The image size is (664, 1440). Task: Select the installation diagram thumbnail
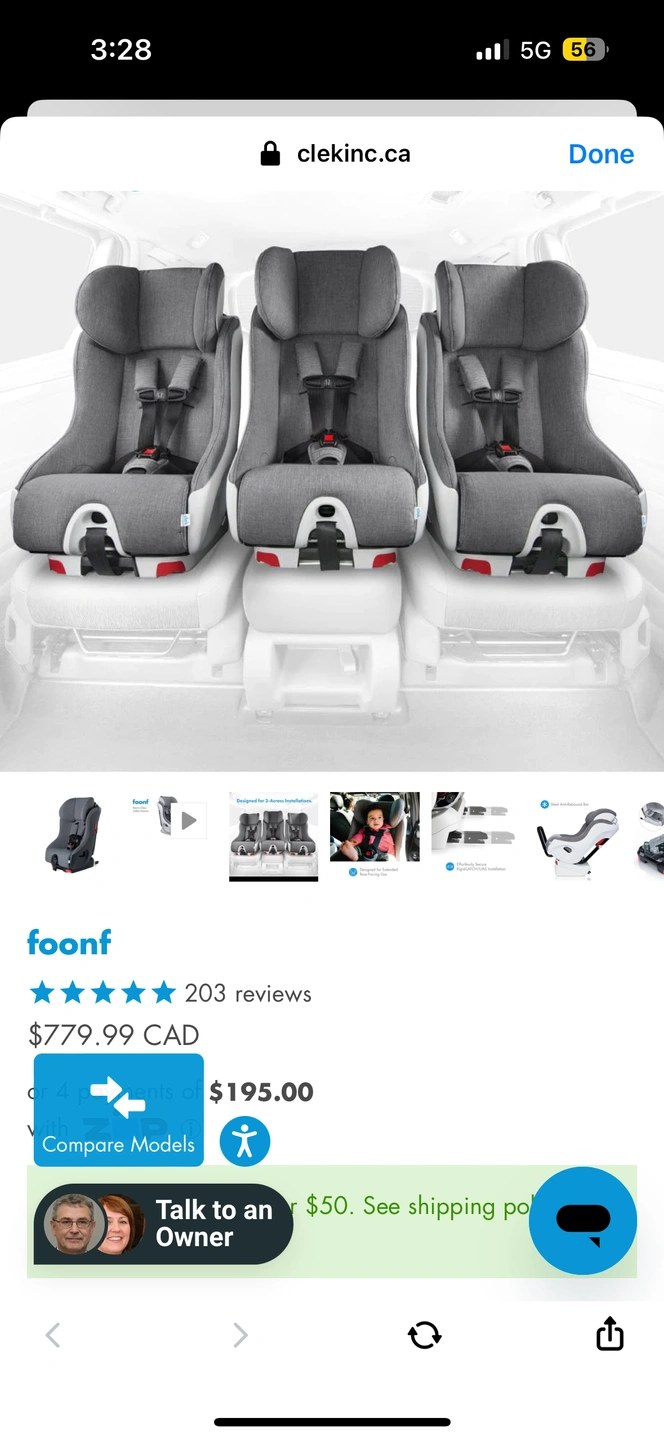pos(473,828)
